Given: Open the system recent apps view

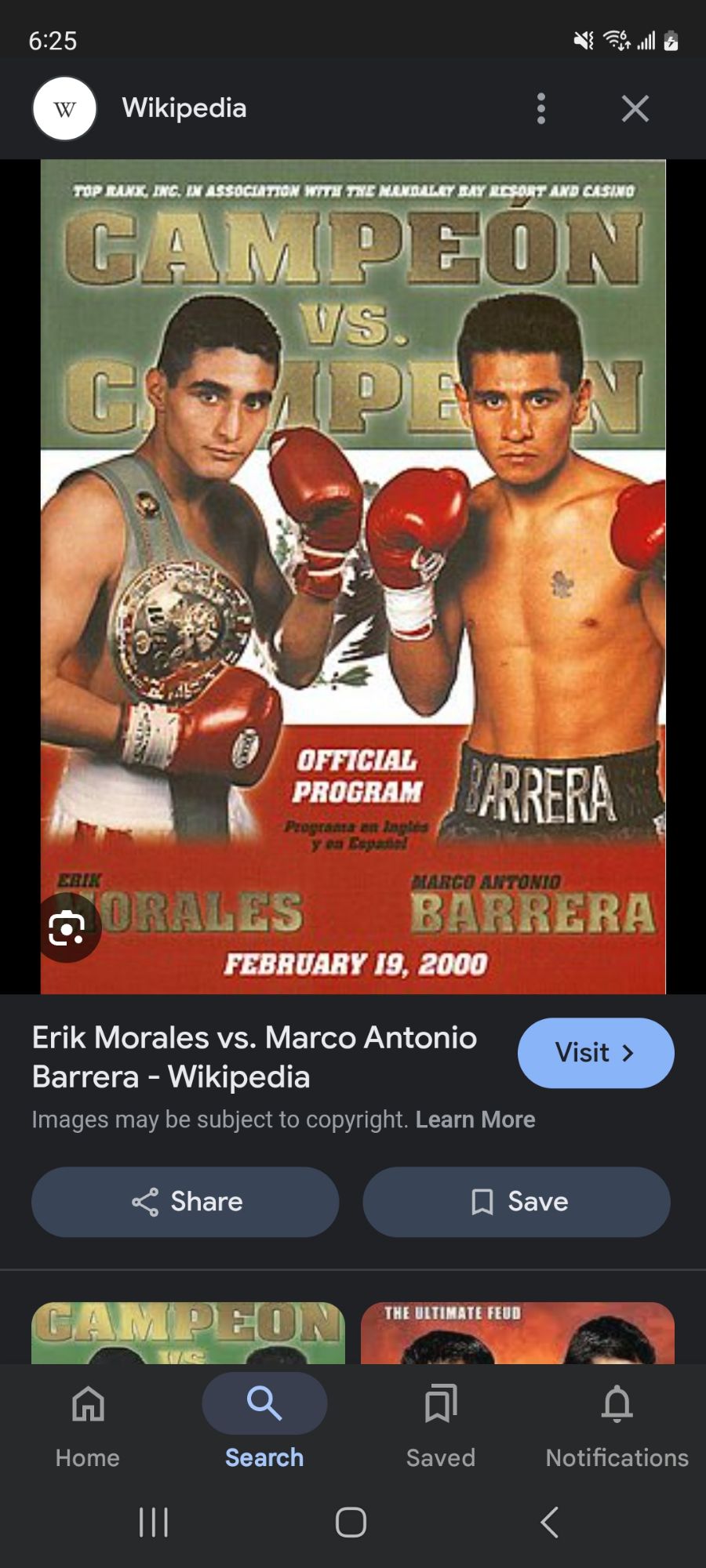Looking at the screenshot, I should click(154, 1523).
